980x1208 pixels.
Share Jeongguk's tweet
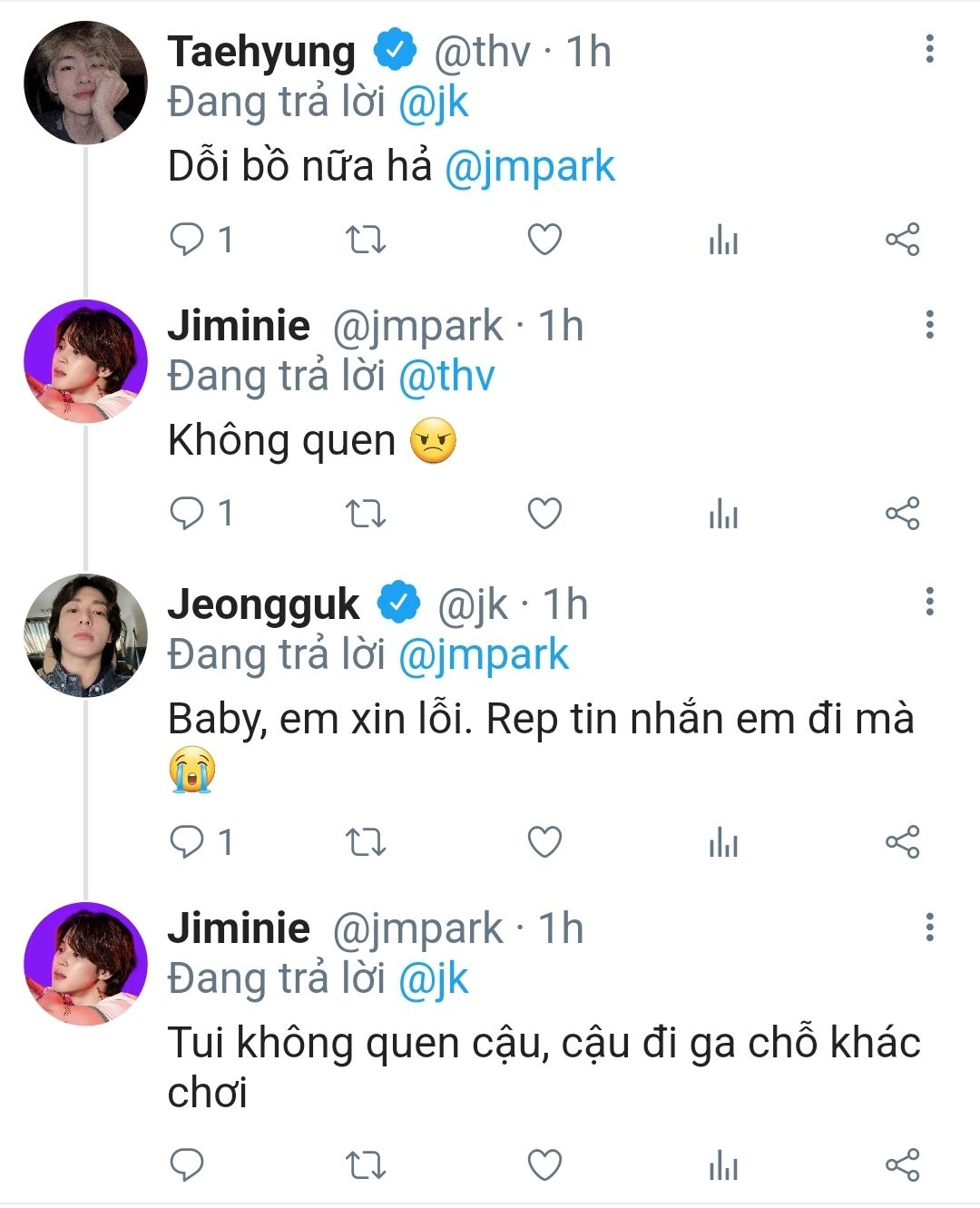(x=902, y=843)
